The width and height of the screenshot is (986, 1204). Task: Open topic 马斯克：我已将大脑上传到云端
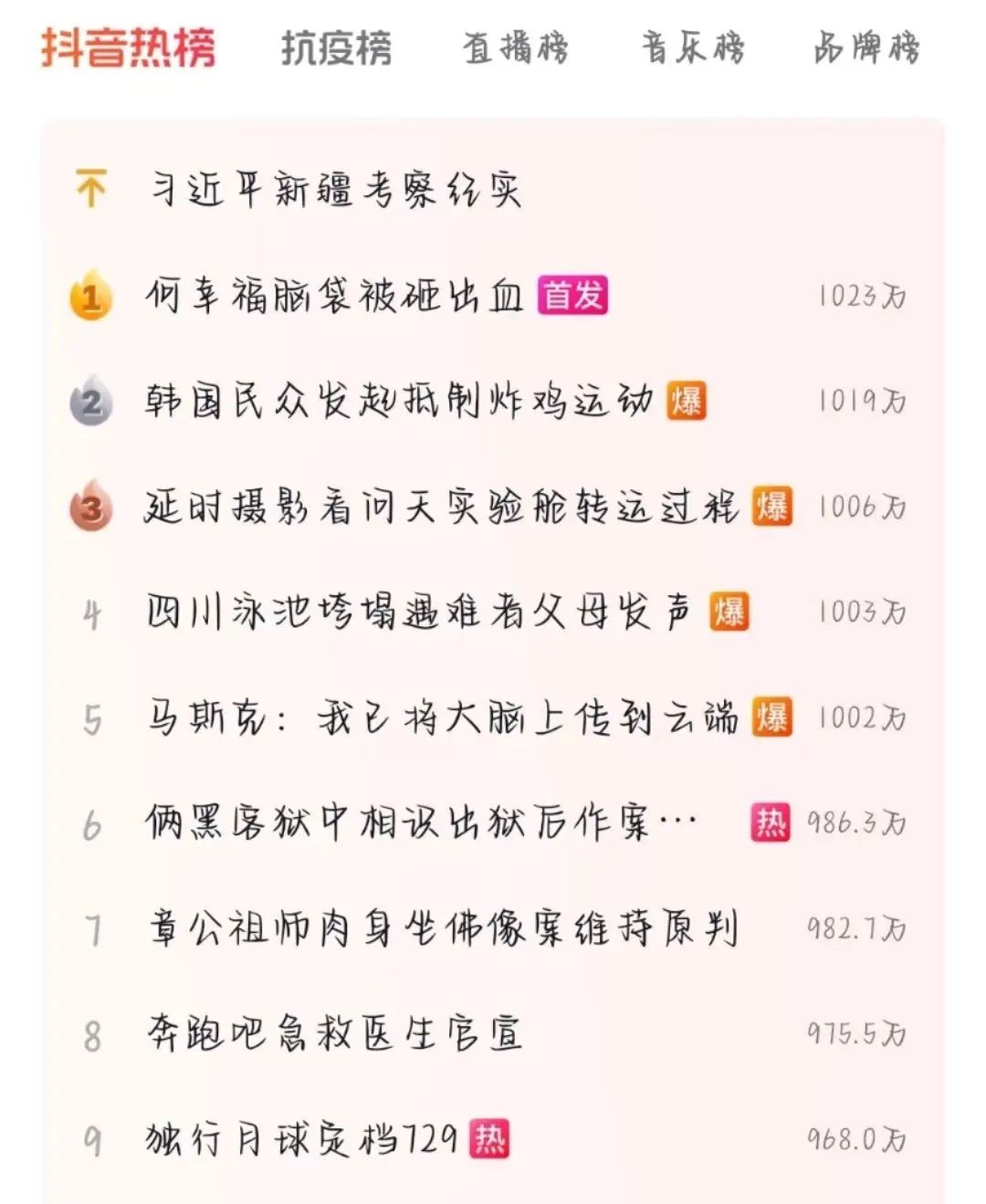(x=441, y=718)
